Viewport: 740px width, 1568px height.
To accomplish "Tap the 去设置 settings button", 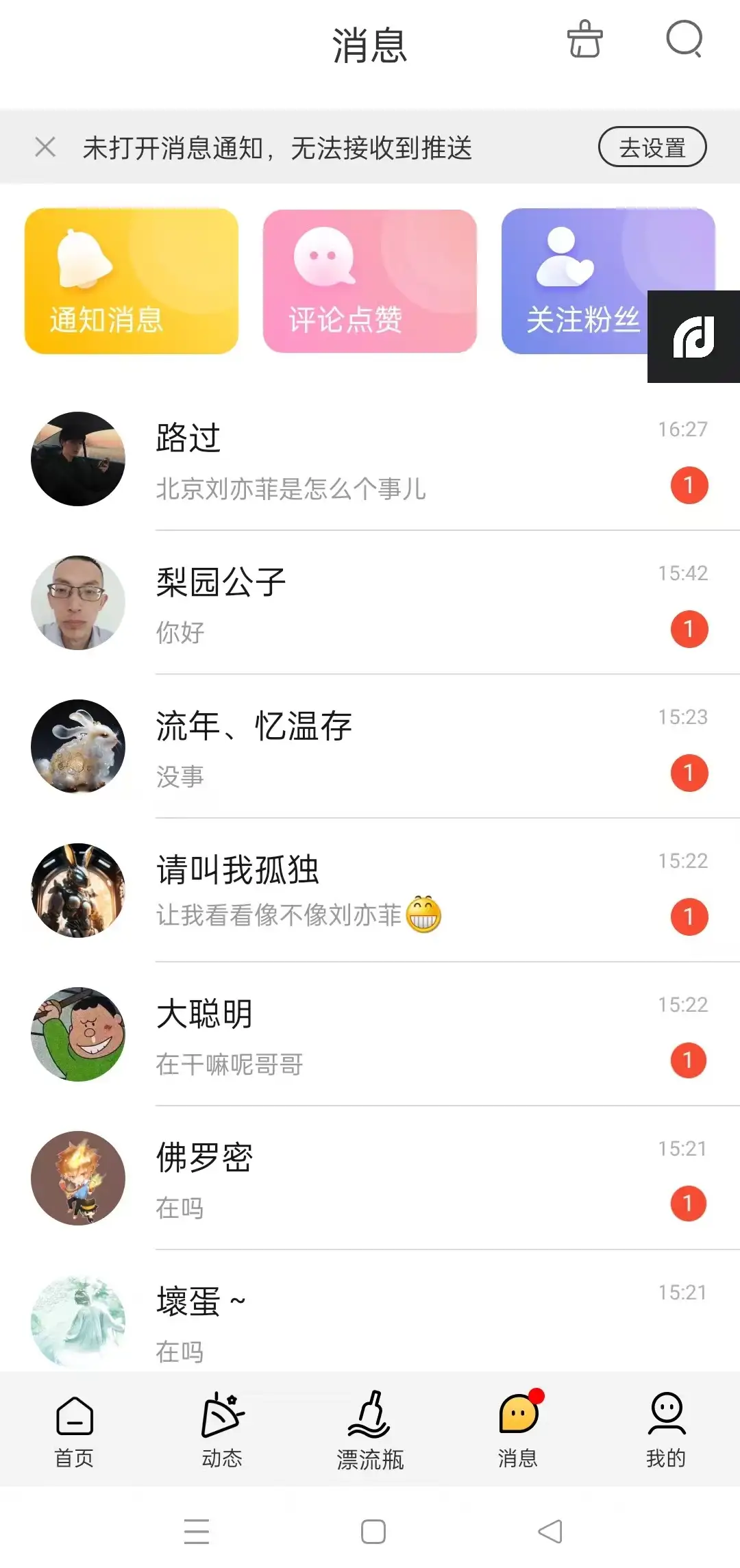I will coord(651,147).
